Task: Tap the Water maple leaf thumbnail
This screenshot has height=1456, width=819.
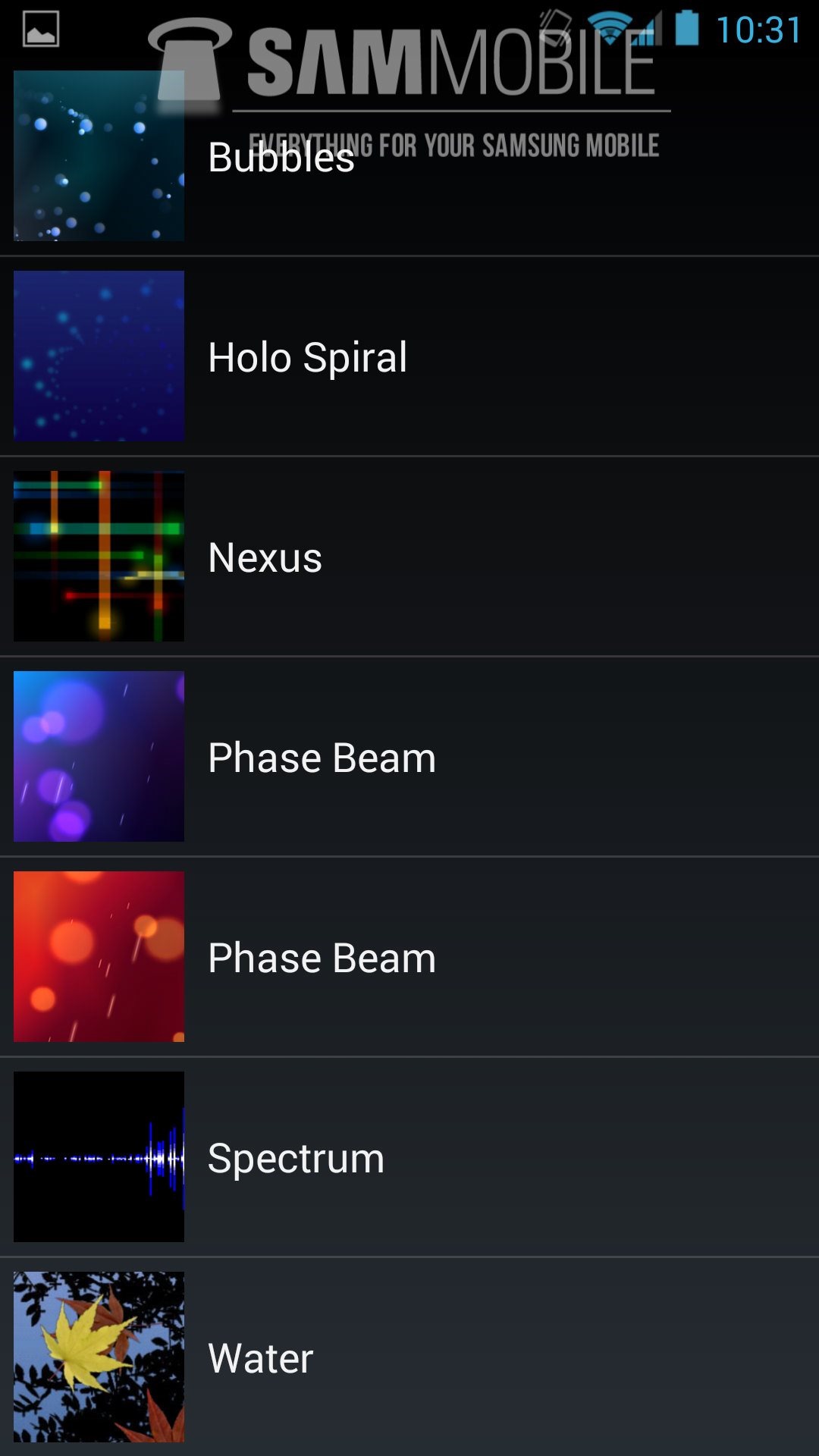Action: (x=99, y=1357)
